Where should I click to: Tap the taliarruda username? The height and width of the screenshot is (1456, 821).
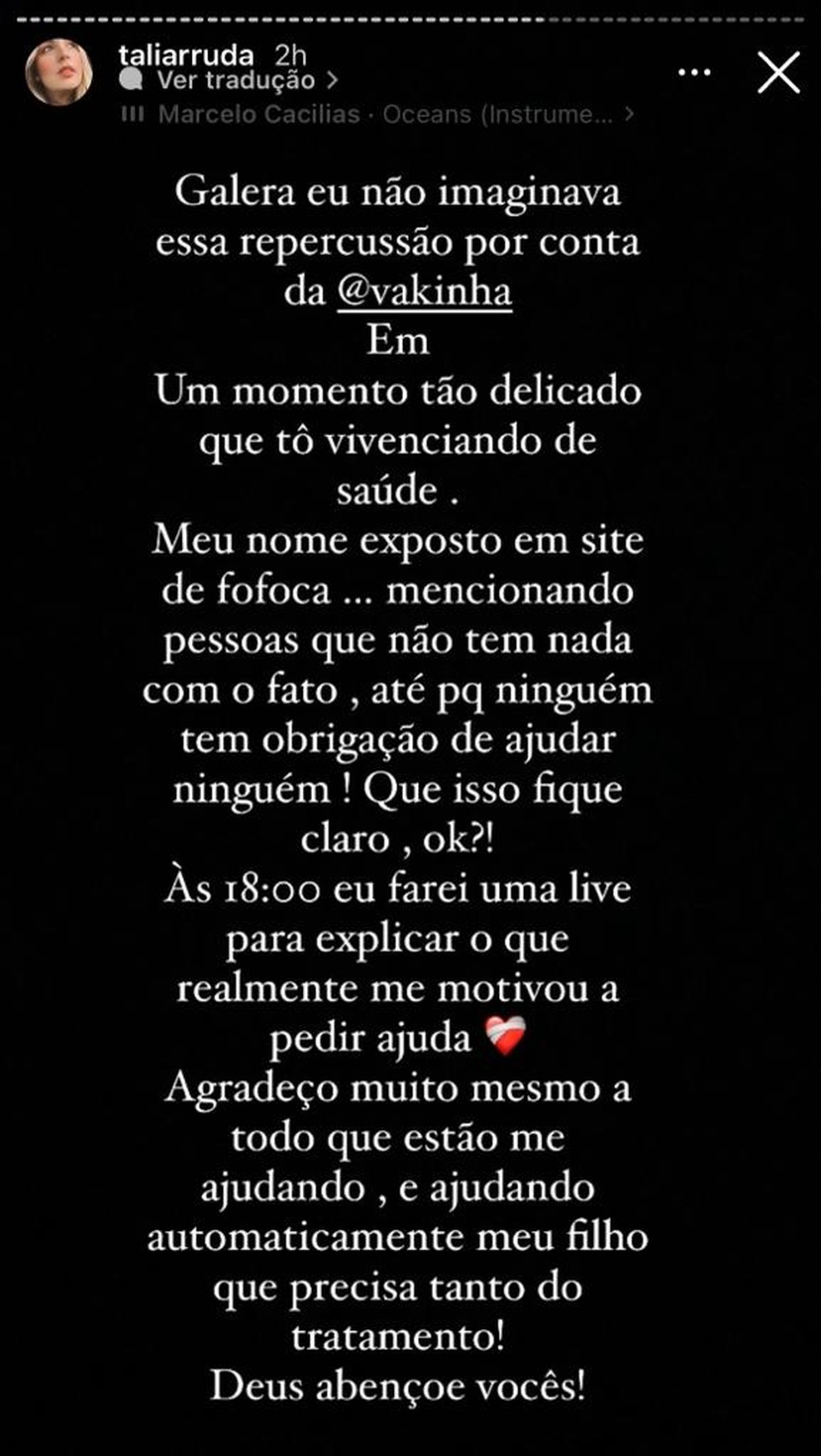tap(186, 55)
